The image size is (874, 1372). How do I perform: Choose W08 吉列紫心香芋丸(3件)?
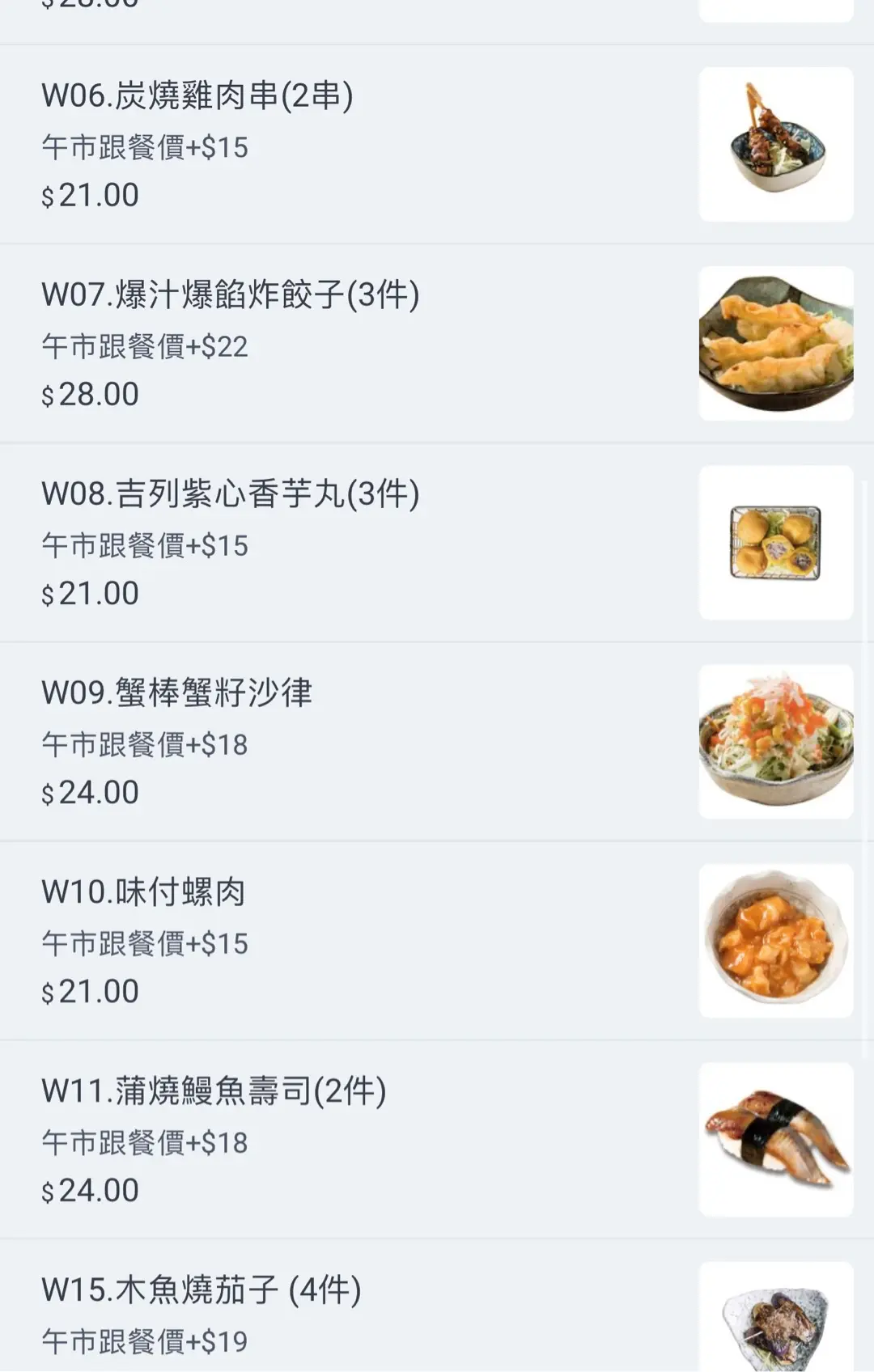[231, 494]
